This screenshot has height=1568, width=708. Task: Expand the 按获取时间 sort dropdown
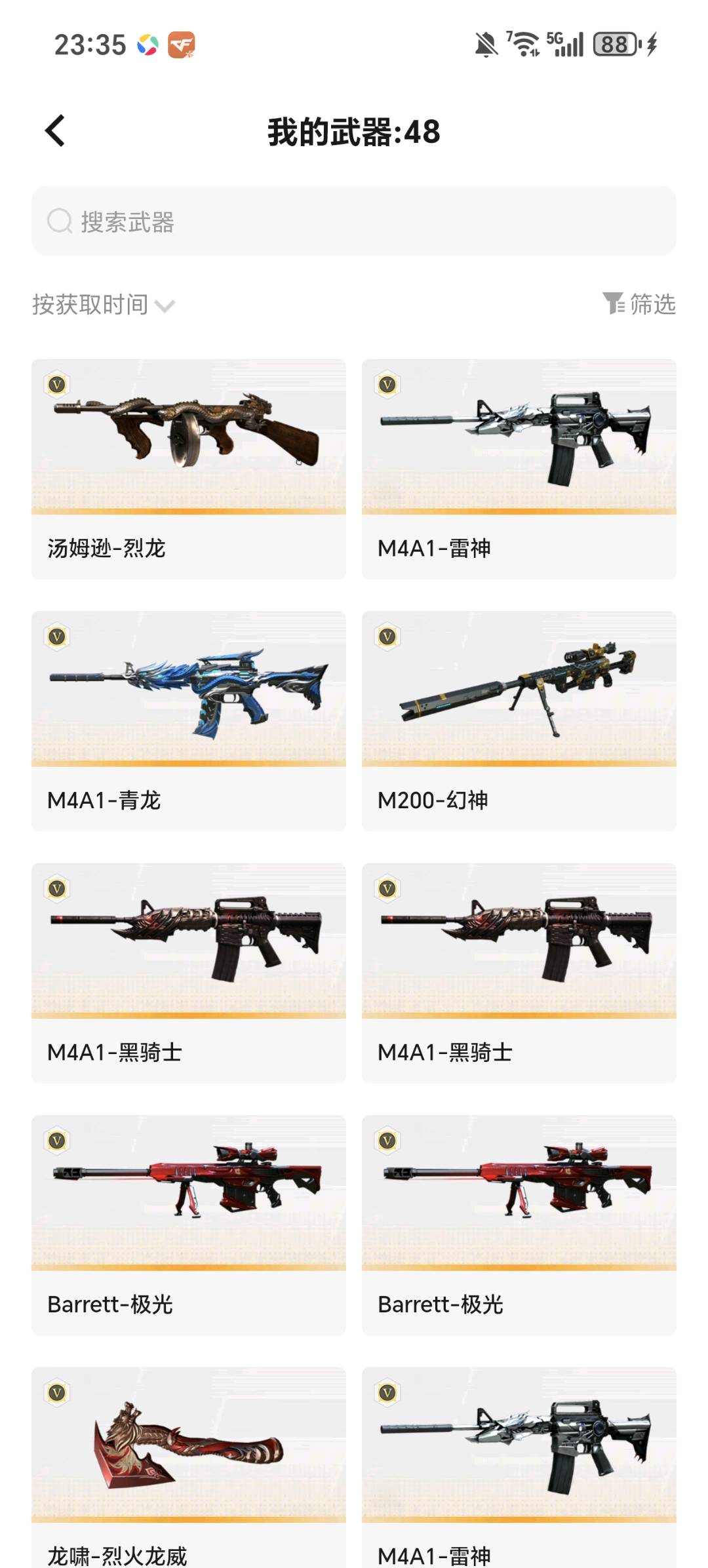104,305
